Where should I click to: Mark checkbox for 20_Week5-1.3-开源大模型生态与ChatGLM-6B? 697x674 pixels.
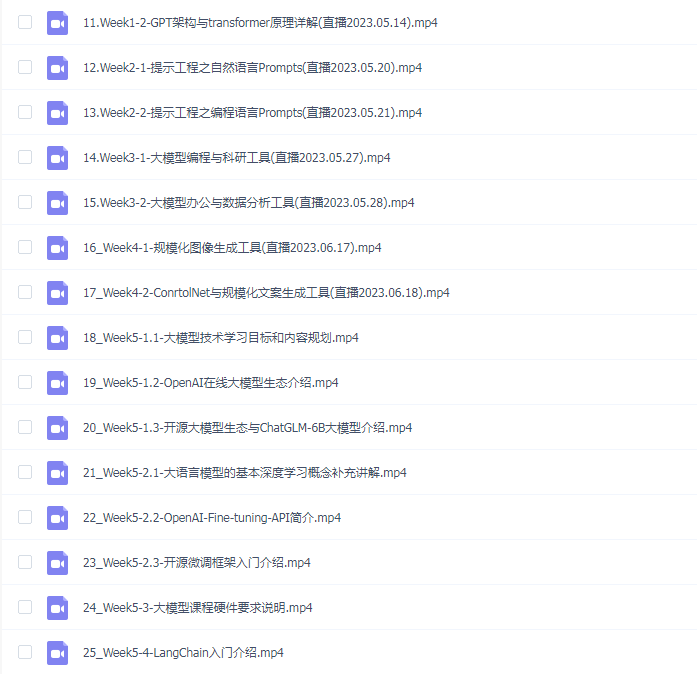(25, 427)
